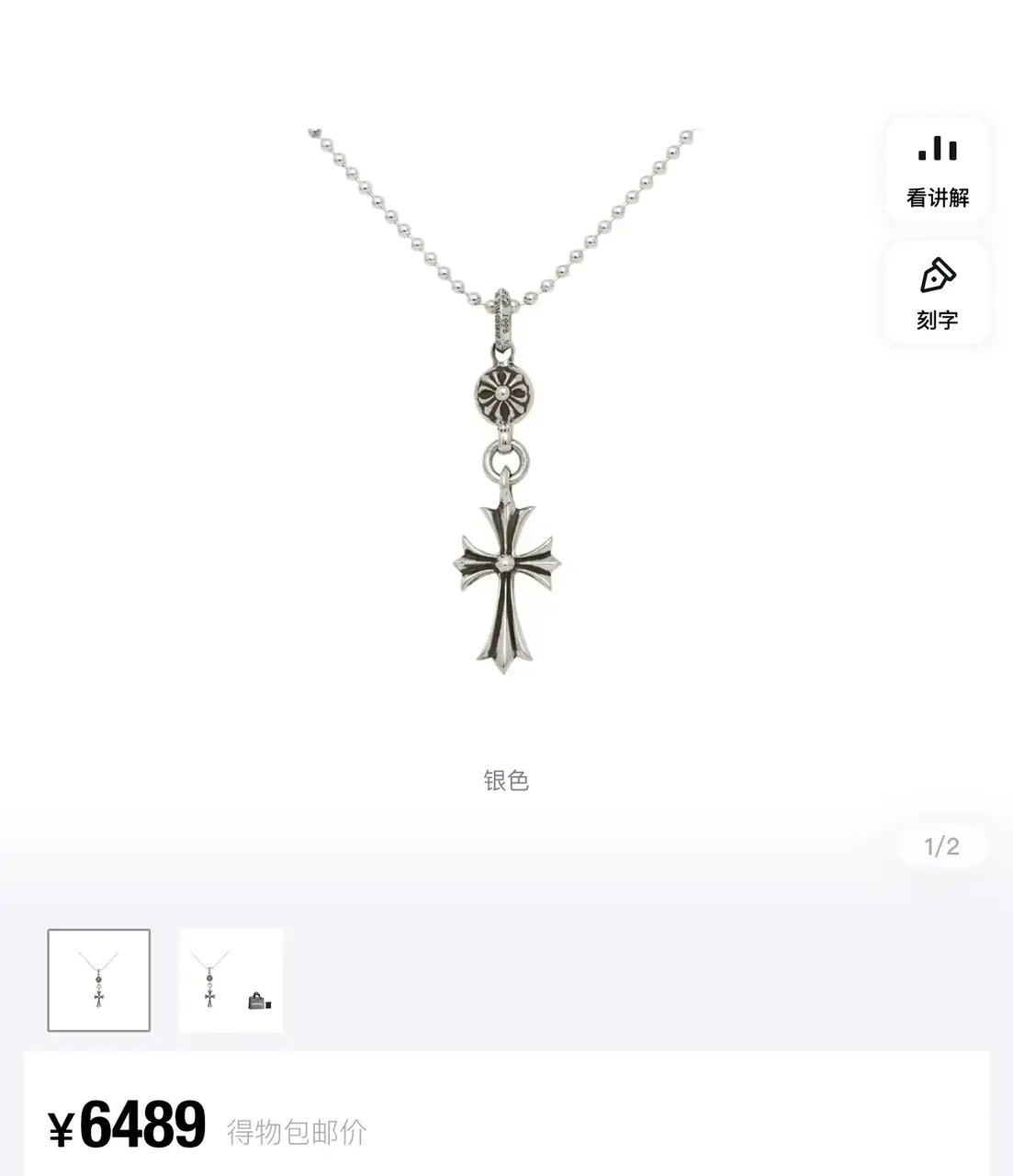This screenshot has height=1176, width=1013.
Task: Open the 看讲解 product explanation
Action: (x=937, y=171)
